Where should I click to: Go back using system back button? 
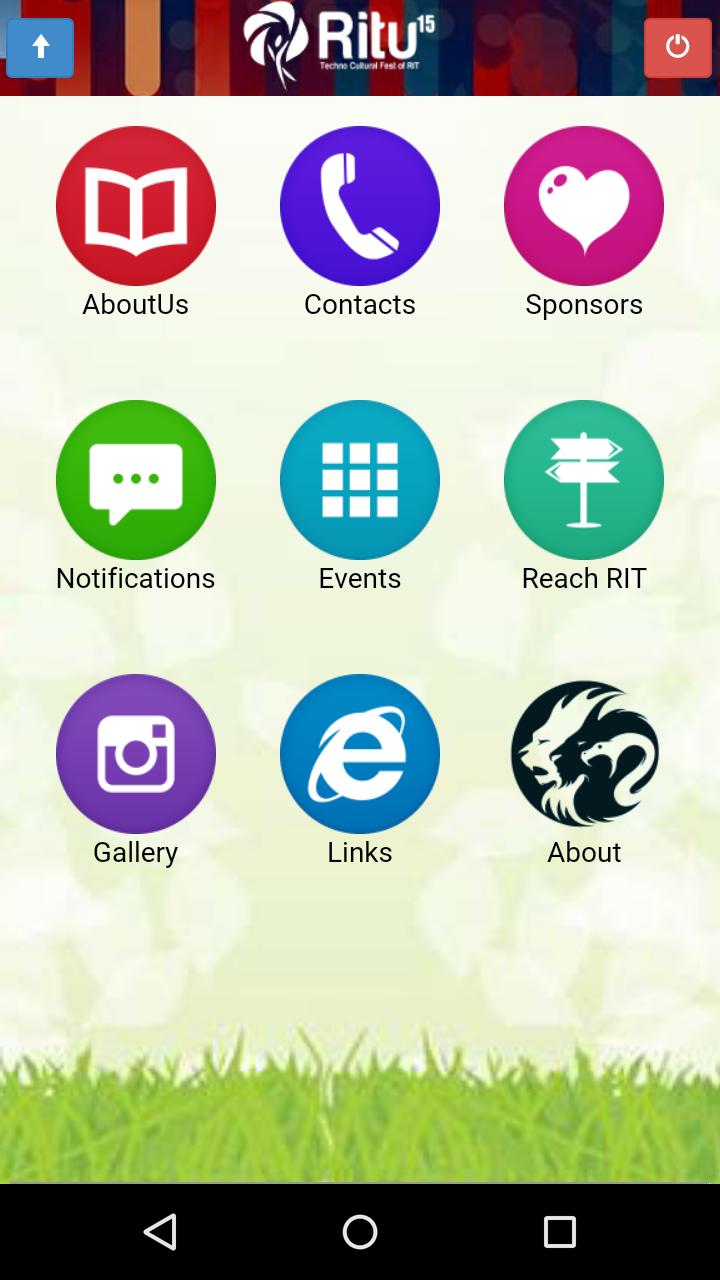pyautogui.click(x=160, y=1232)
